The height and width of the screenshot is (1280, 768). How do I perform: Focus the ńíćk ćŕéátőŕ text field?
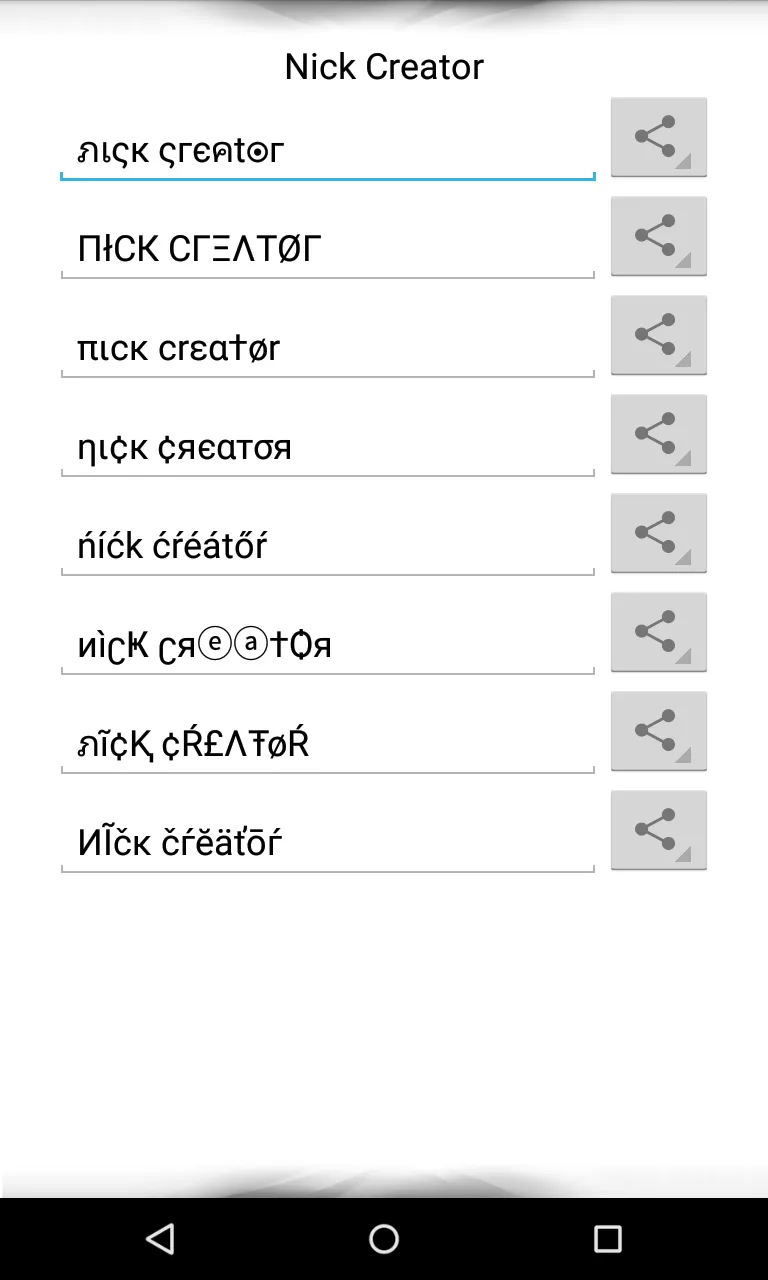(x=328, y=547)
